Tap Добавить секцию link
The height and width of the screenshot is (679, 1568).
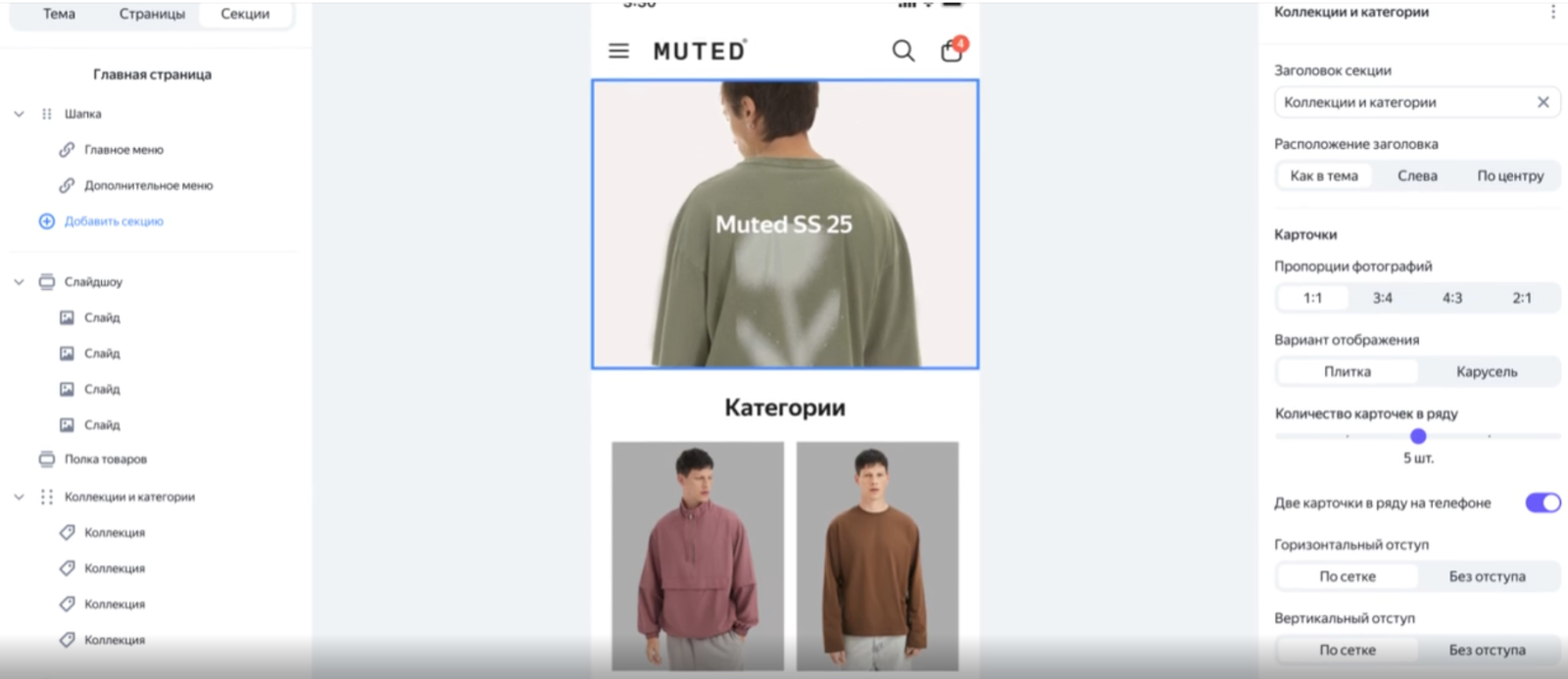pos(114,221)
